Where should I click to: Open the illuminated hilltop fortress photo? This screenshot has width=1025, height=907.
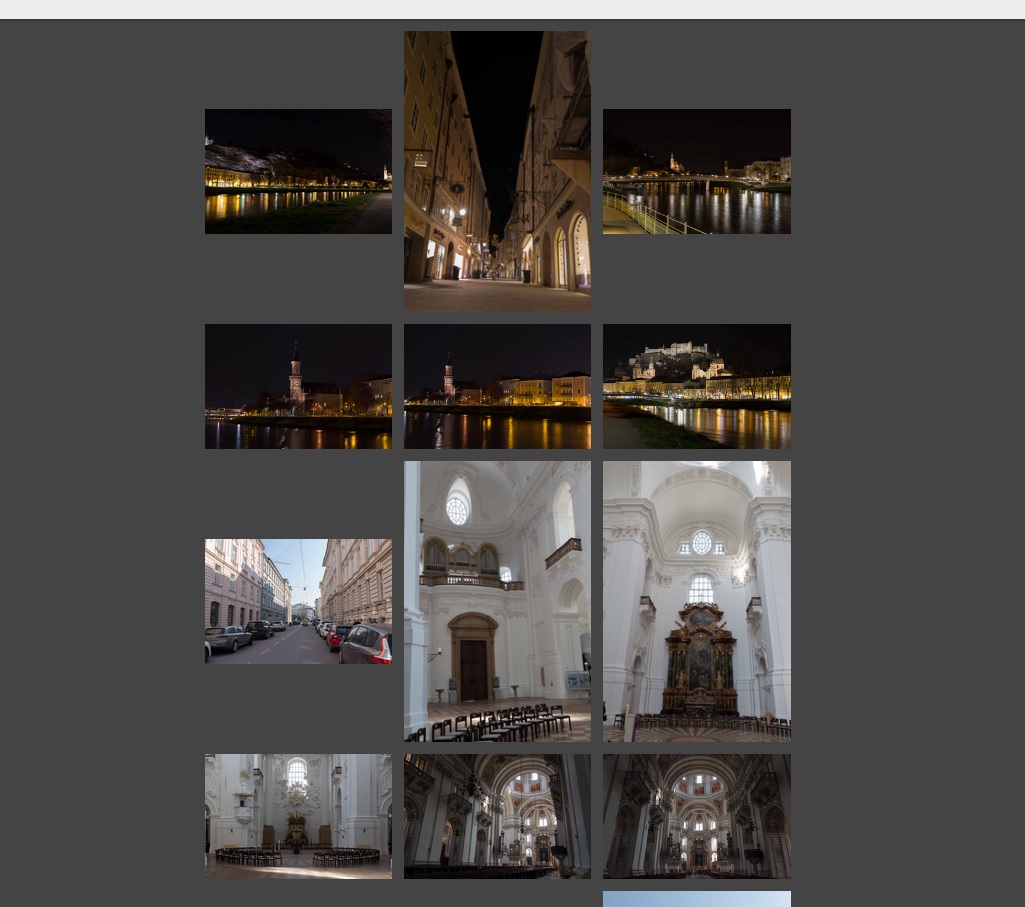[696, 386]
